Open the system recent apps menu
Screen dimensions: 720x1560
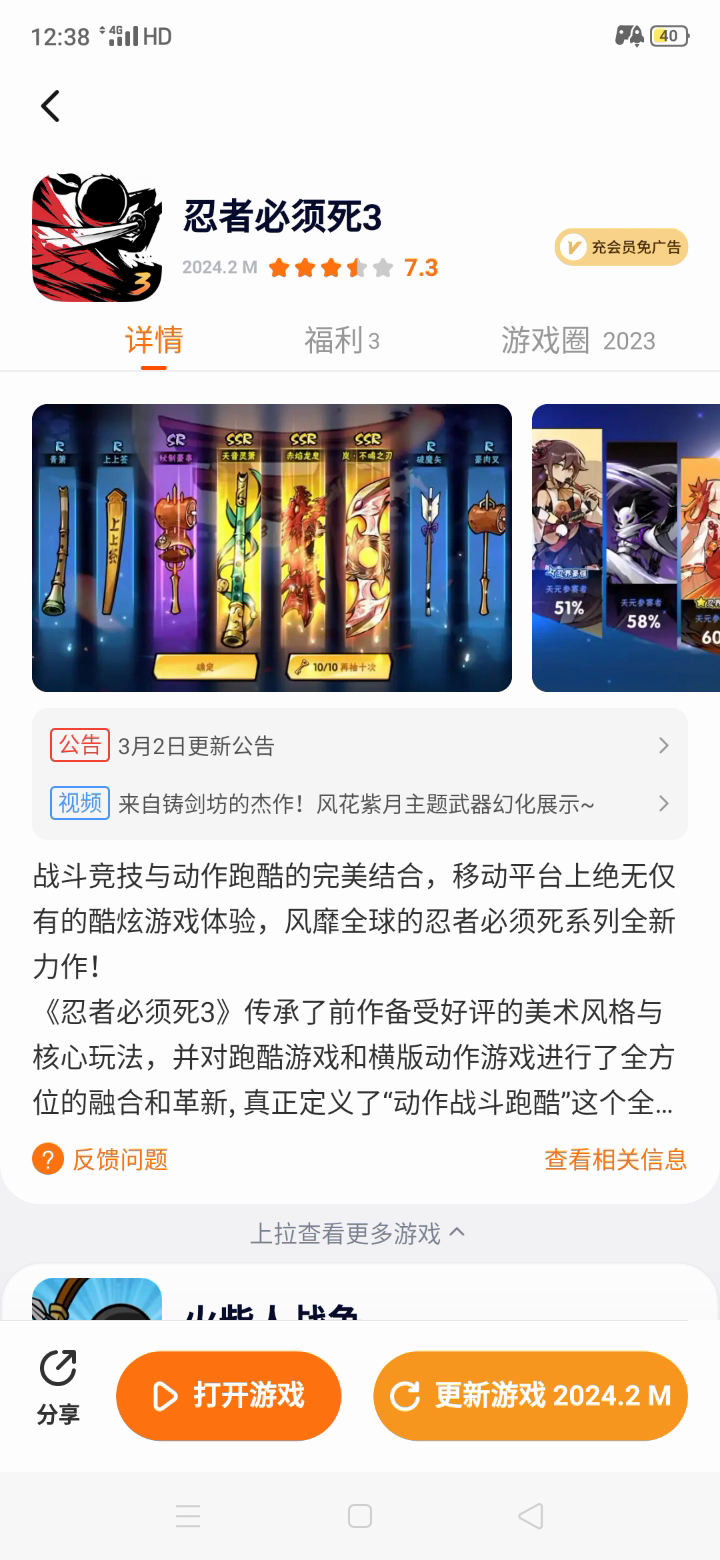[x=188, y=1516]
